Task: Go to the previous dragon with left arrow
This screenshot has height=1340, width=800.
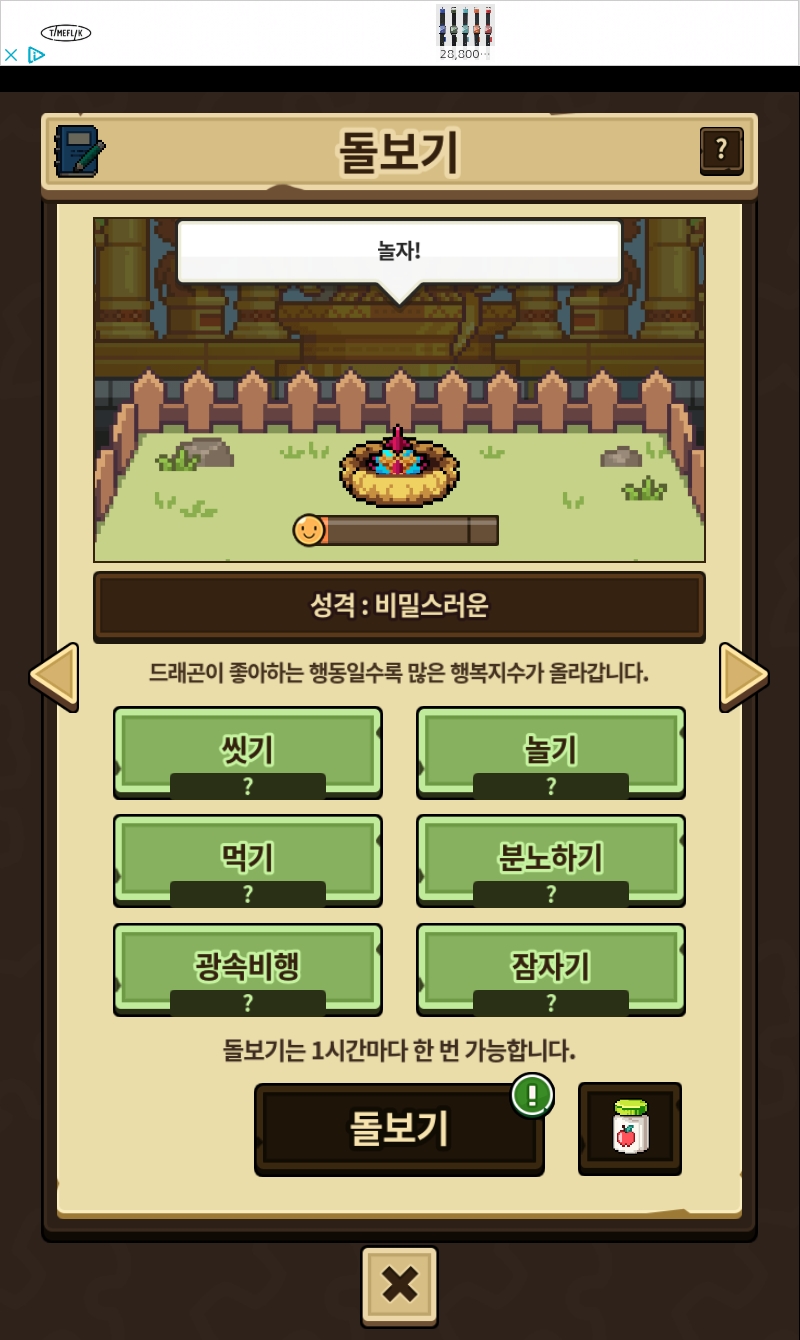Action: click(x=53, y=676)
